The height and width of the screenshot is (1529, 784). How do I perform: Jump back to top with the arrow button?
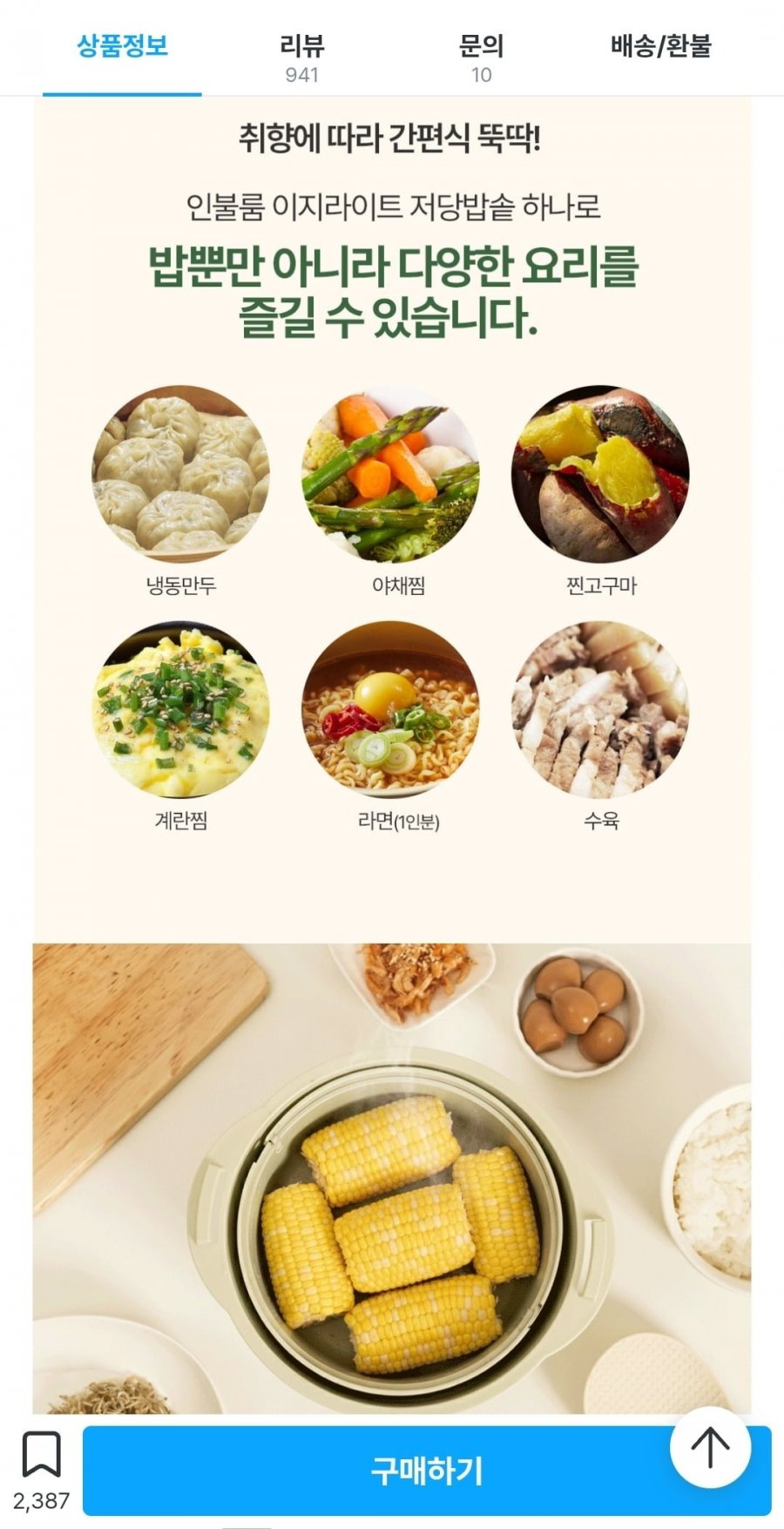[x=710, y=1448]
